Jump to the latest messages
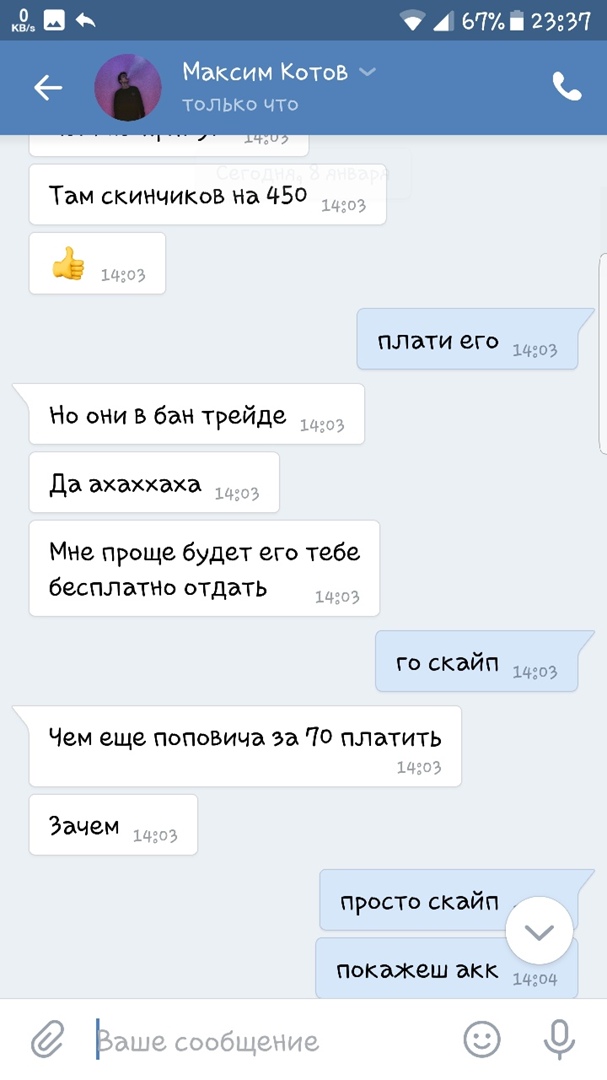607x1080 pixels. pos(539,932)
